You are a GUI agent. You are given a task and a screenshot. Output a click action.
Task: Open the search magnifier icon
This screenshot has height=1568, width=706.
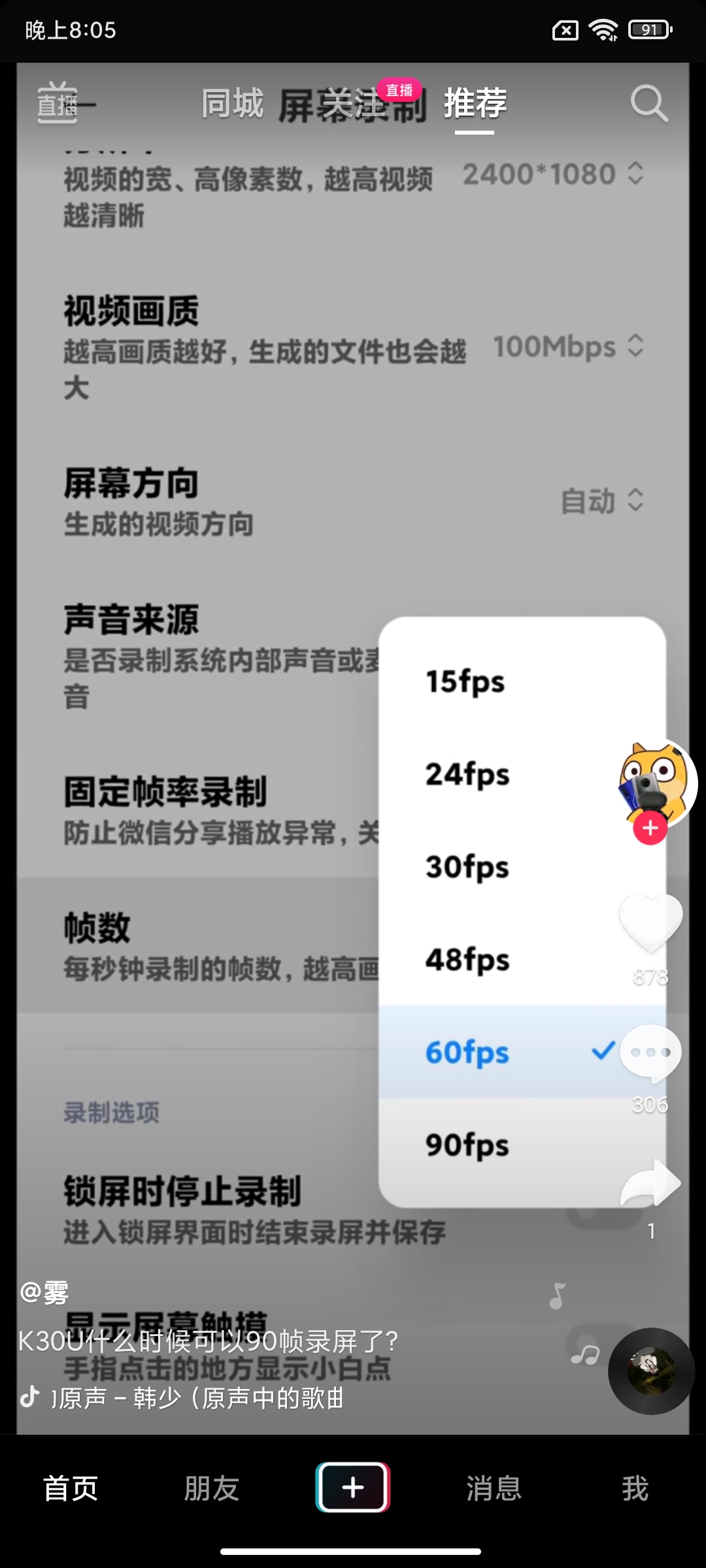649,103
